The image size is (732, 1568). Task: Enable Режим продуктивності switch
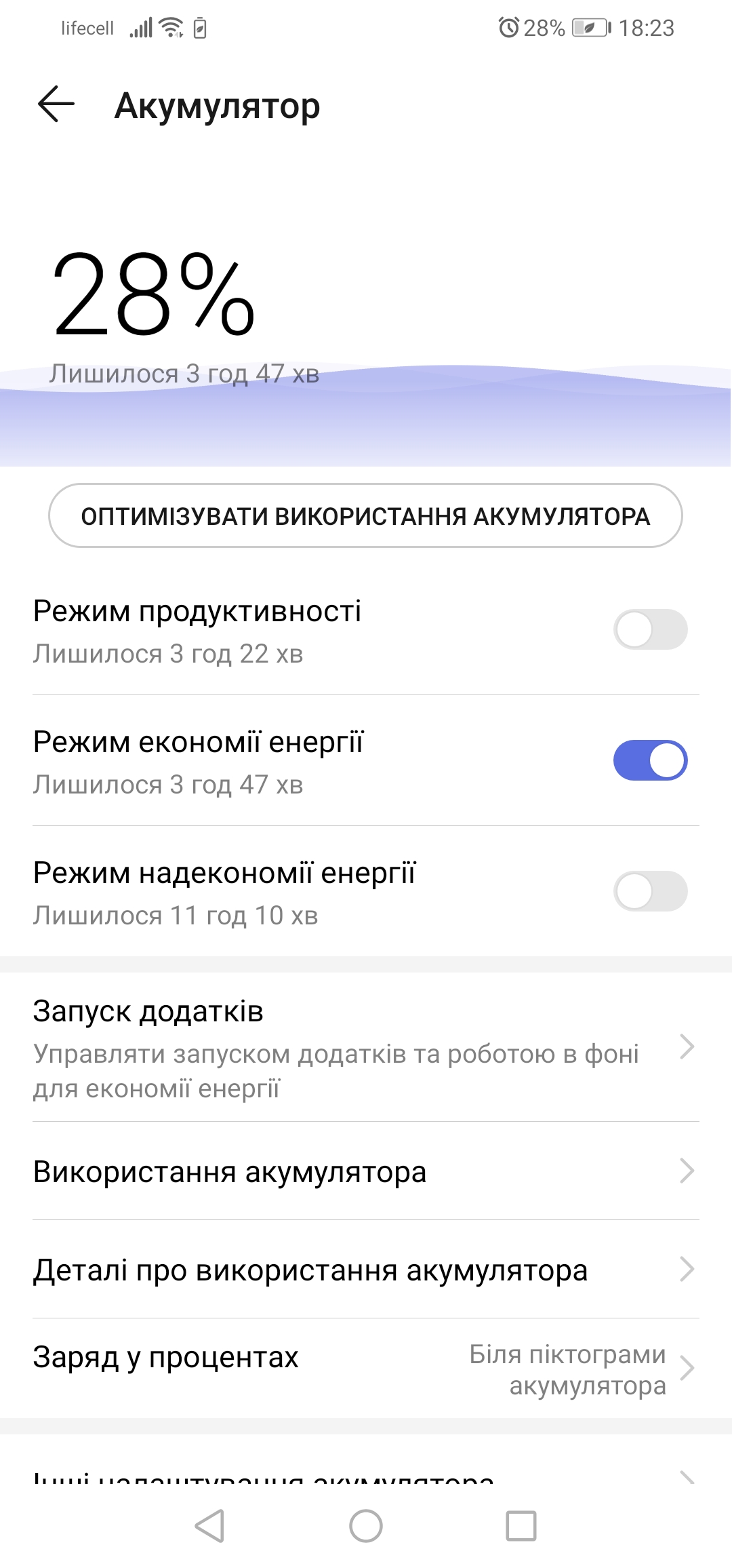click(x=650, y=629)
